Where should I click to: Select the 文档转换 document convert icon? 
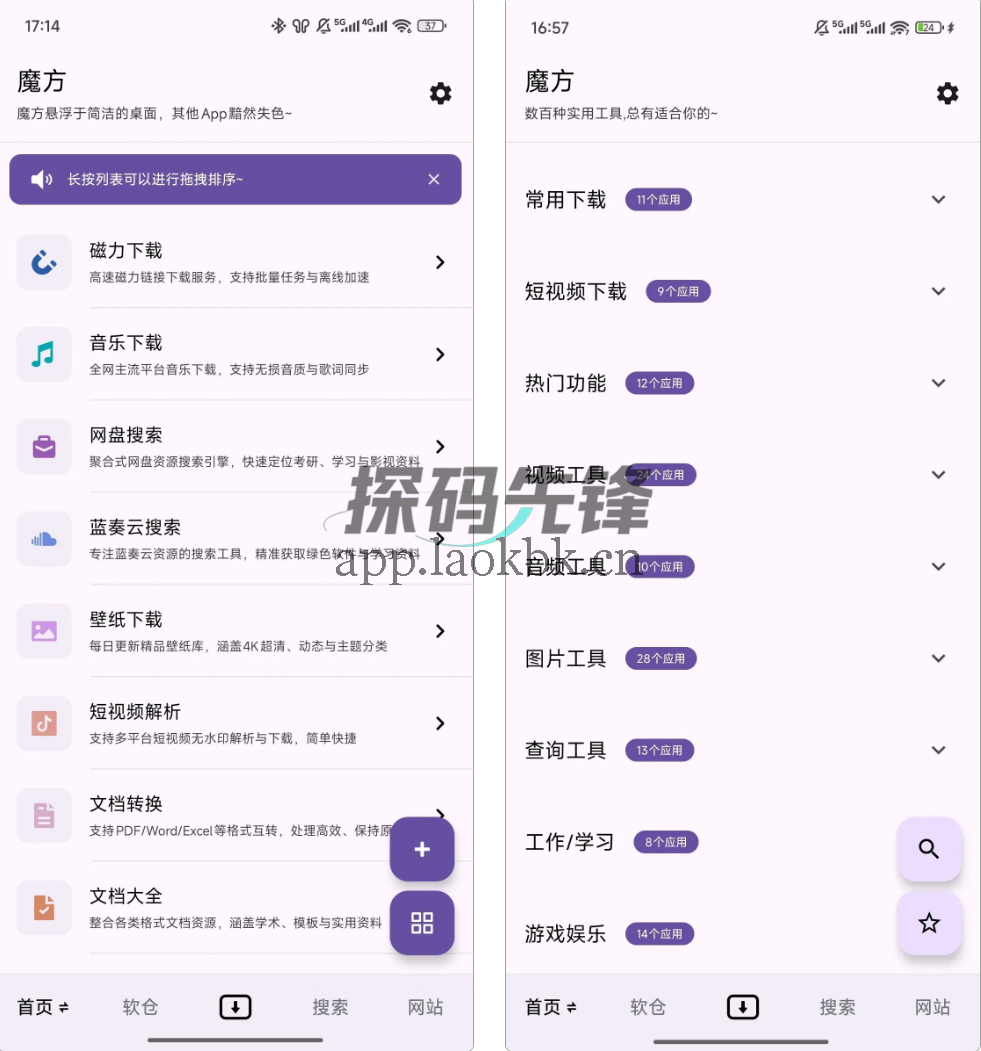point(44,815)
